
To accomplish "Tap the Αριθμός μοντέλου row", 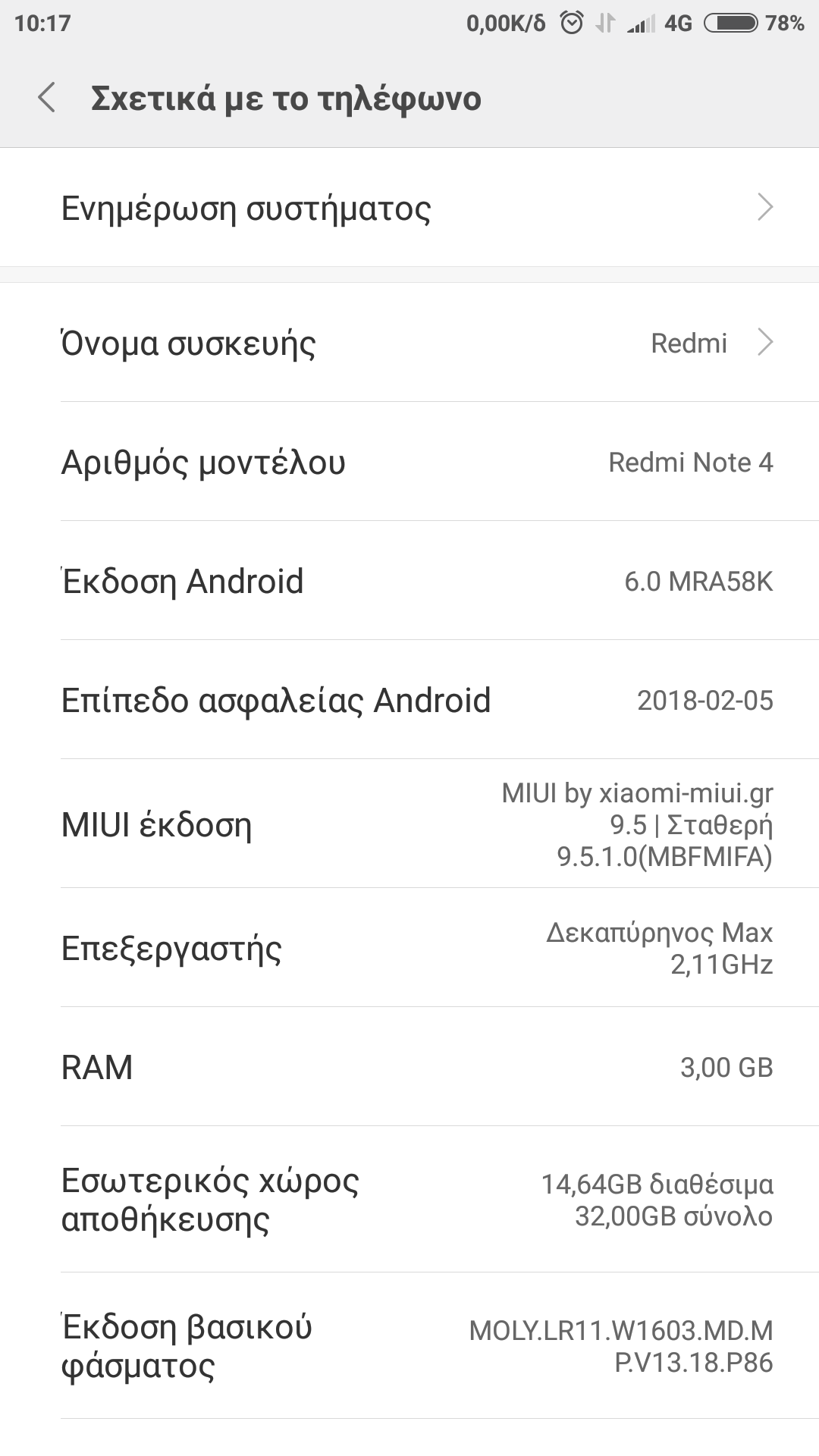I will (x=409, y=462).
